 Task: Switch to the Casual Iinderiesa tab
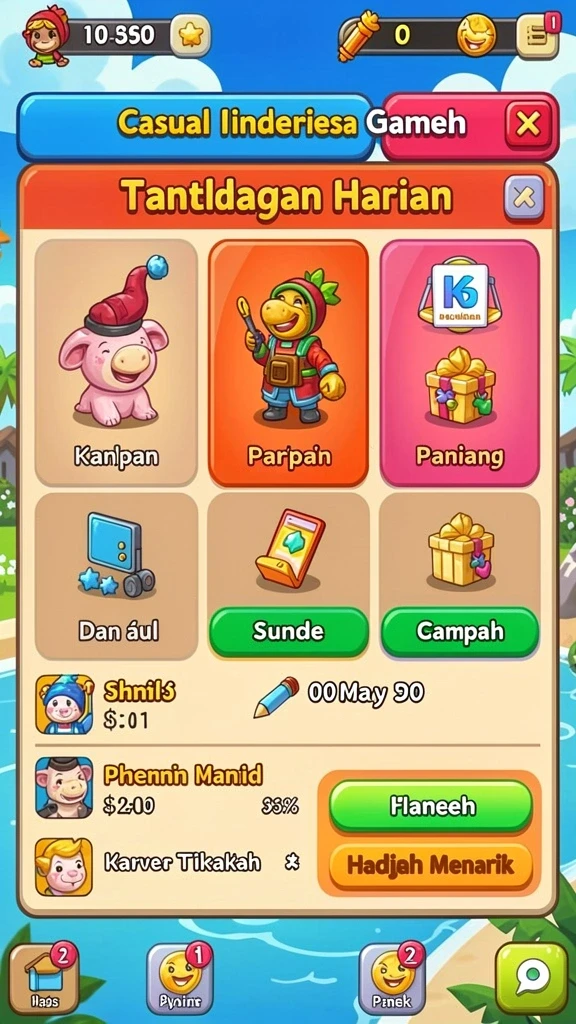click(196, 127)
